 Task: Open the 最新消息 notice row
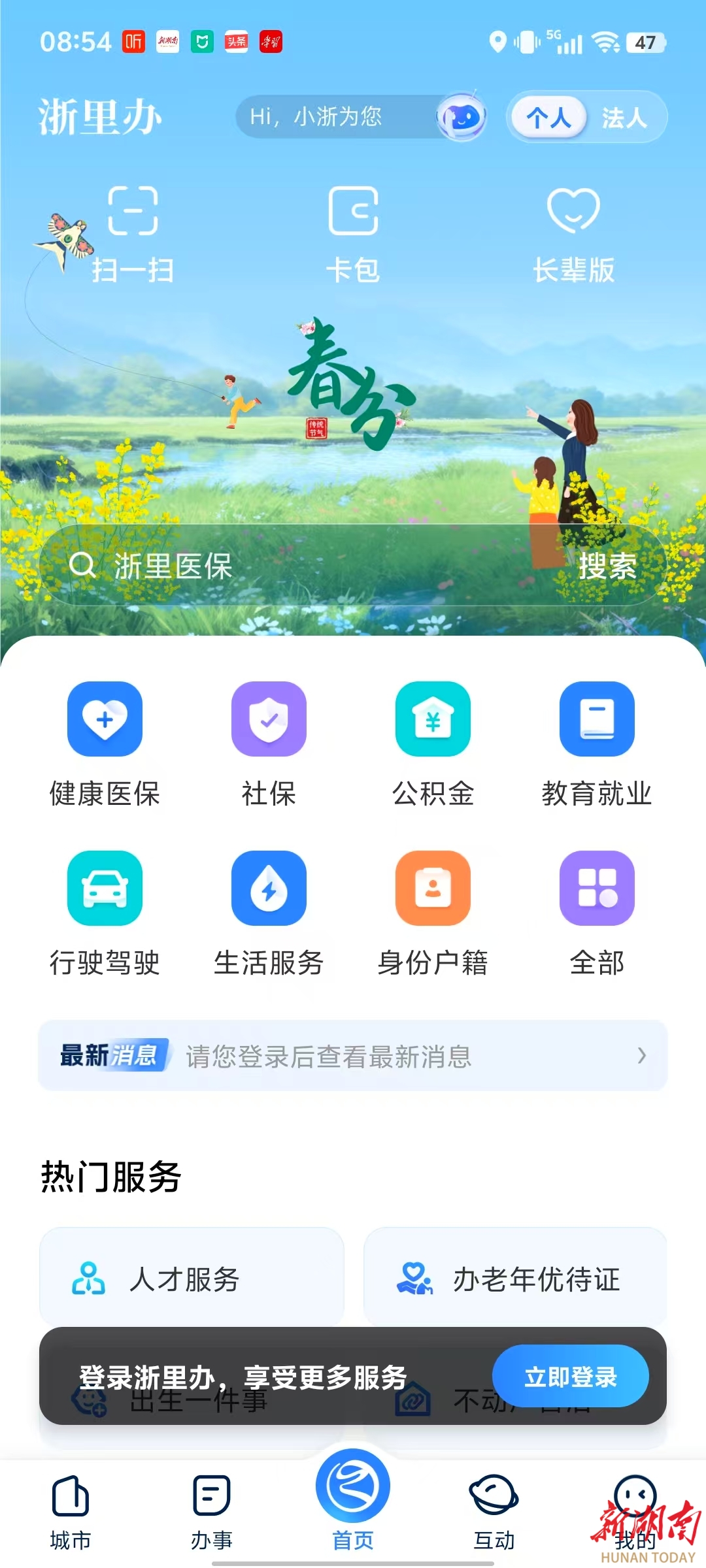pos(353,1055)
